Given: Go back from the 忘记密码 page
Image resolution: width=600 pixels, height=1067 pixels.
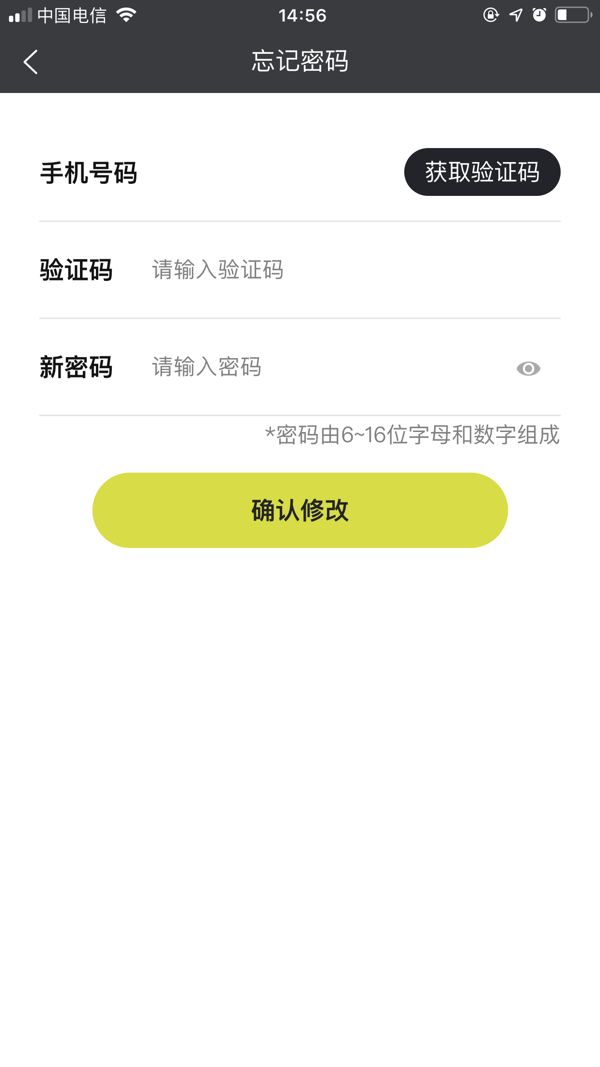Looking at the screenshot, I should pos(31,62).
